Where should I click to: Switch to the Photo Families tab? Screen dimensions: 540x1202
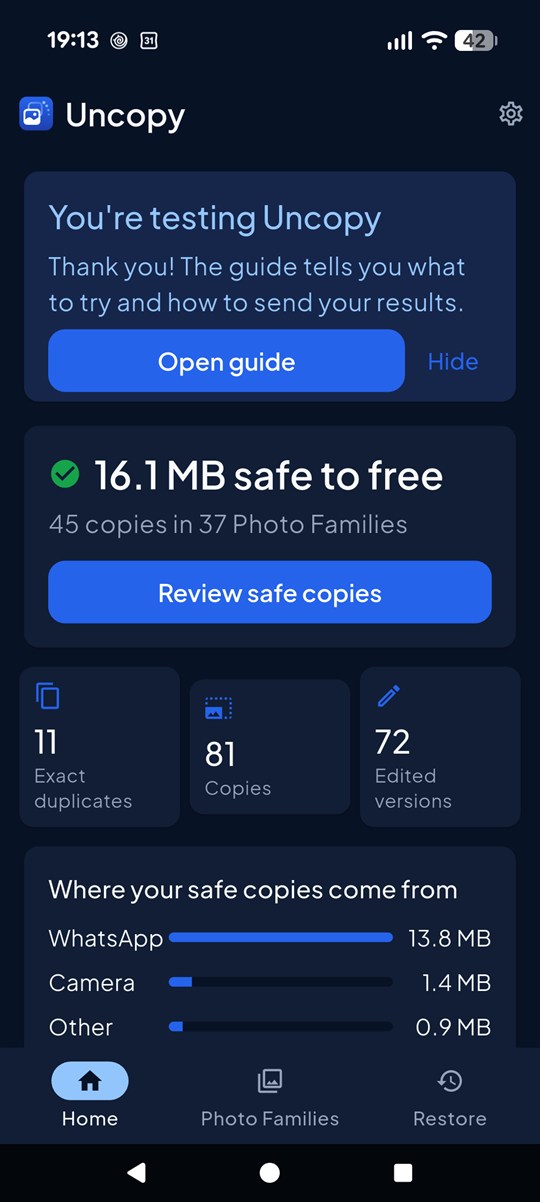(x=270, y=1096)
